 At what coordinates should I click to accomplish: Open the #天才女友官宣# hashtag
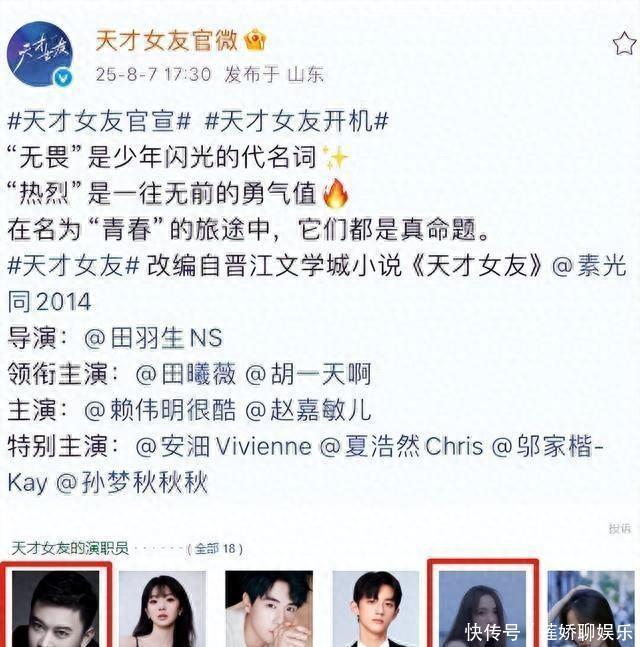click(99, 122)
